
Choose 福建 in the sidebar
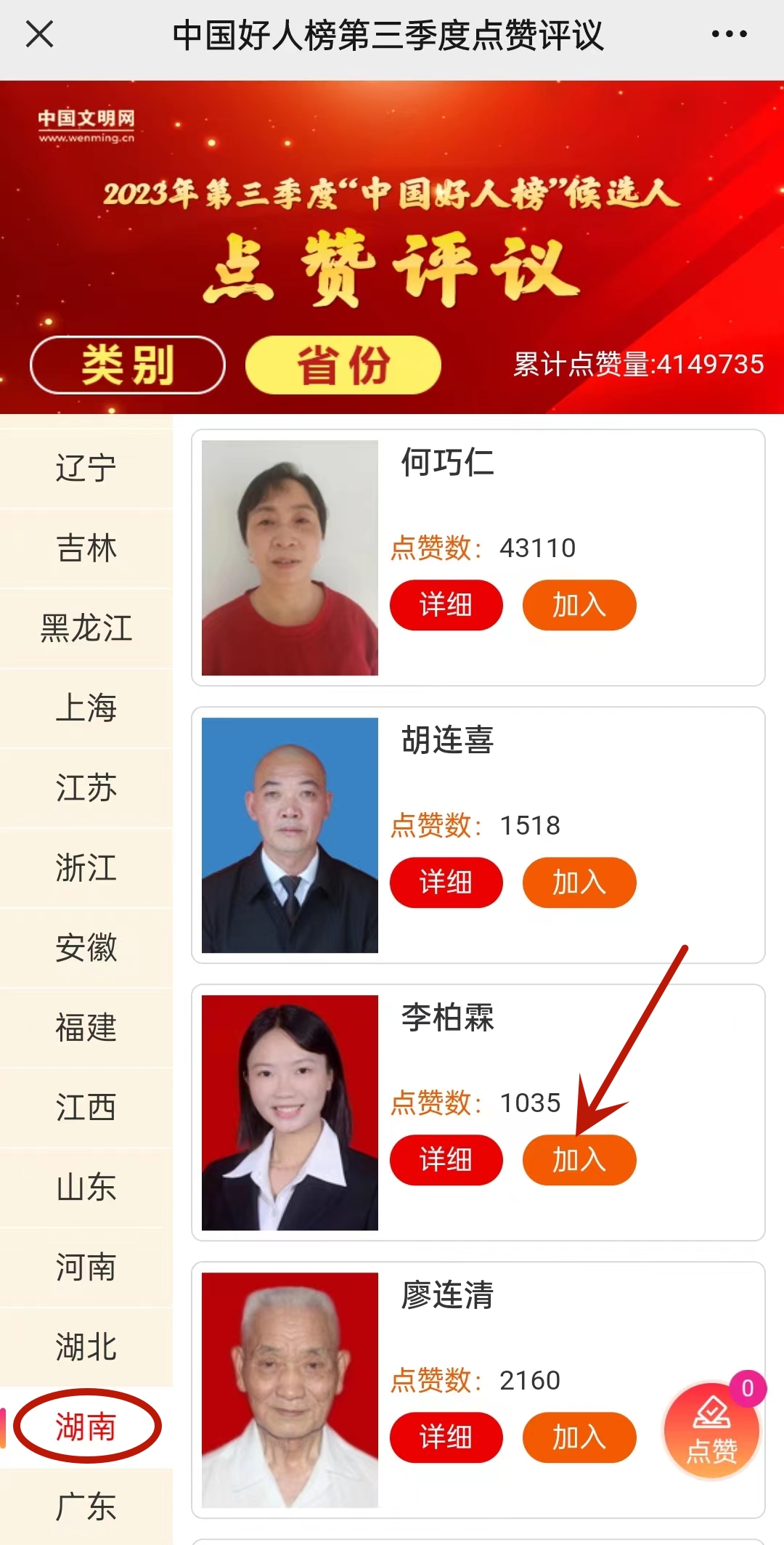(x=86, y=1027)
